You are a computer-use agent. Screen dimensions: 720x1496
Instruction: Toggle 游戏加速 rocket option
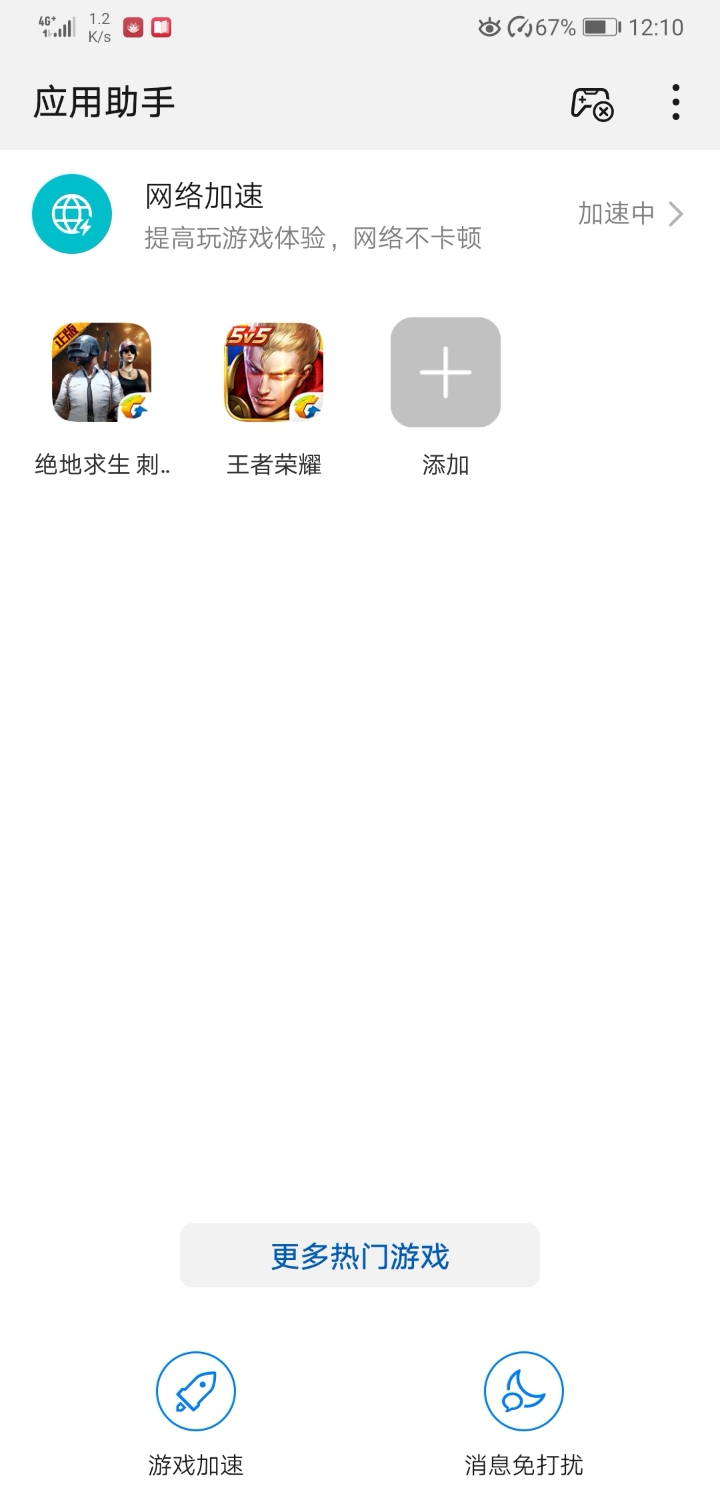196,1392
